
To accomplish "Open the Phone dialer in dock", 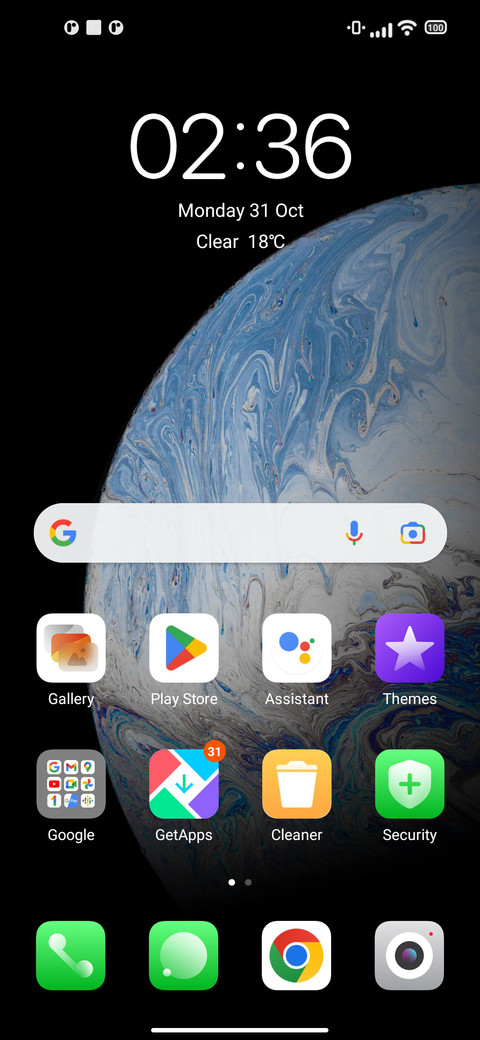I will pos(71,955).
